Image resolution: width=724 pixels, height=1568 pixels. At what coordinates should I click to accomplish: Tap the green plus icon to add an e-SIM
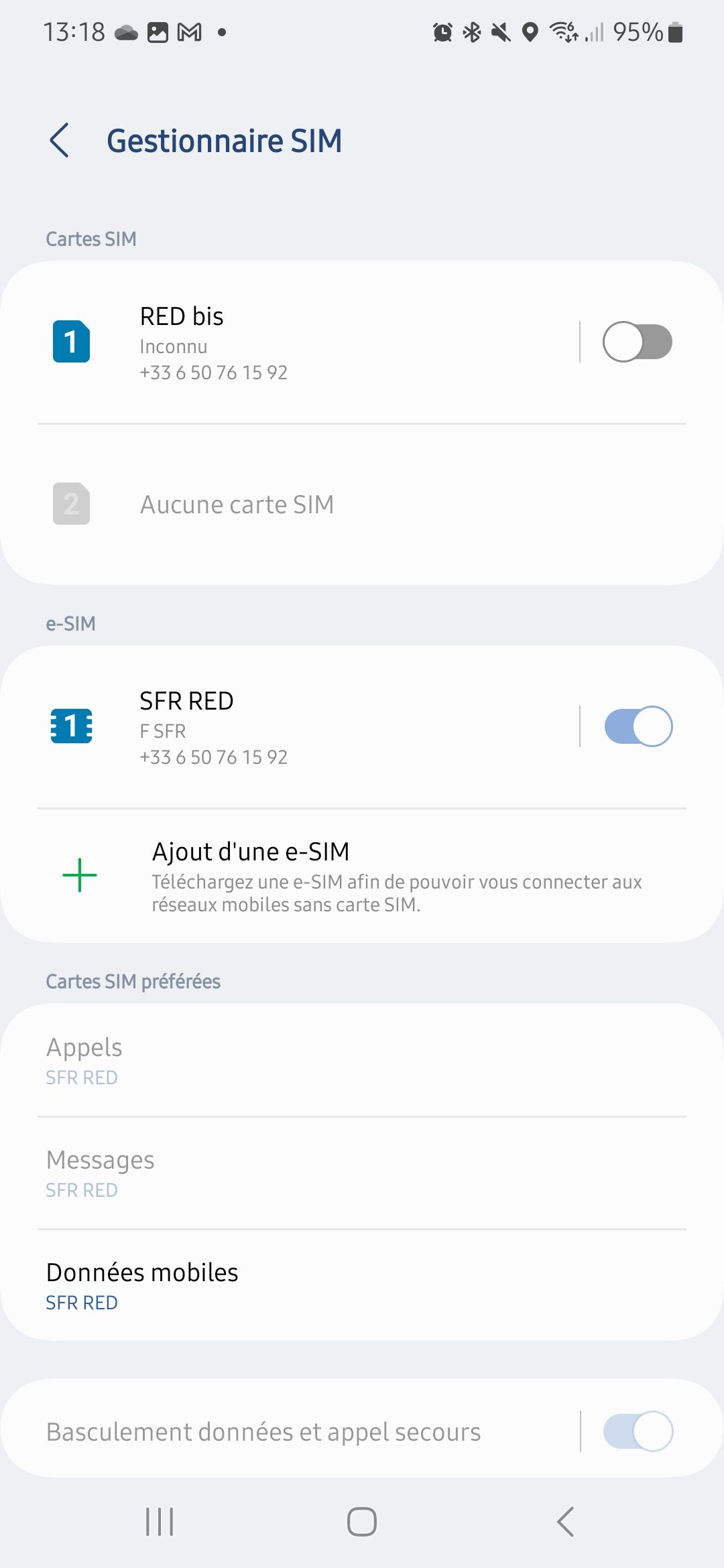(79, 874)
